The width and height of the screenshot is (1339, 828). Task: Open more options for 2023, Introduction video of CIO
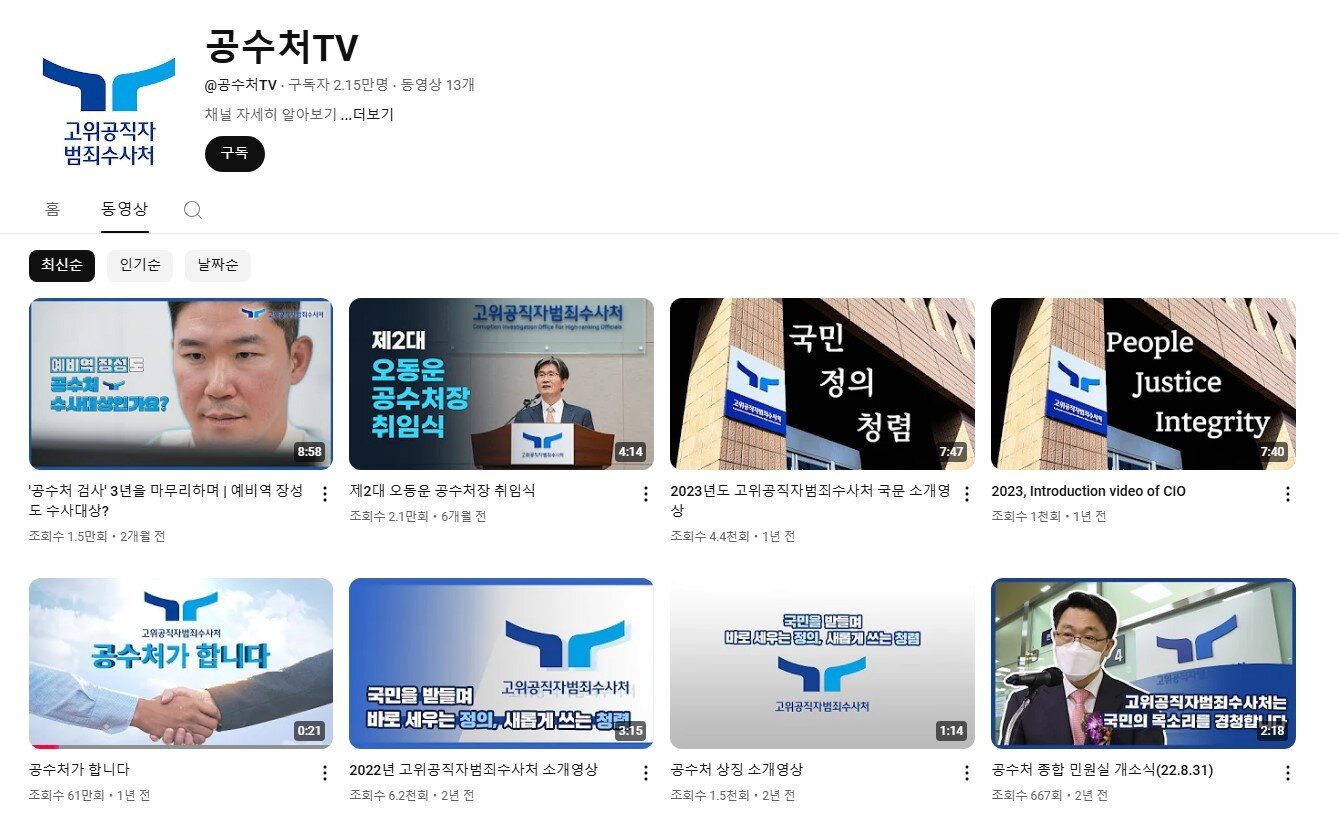coord(1288,493)
